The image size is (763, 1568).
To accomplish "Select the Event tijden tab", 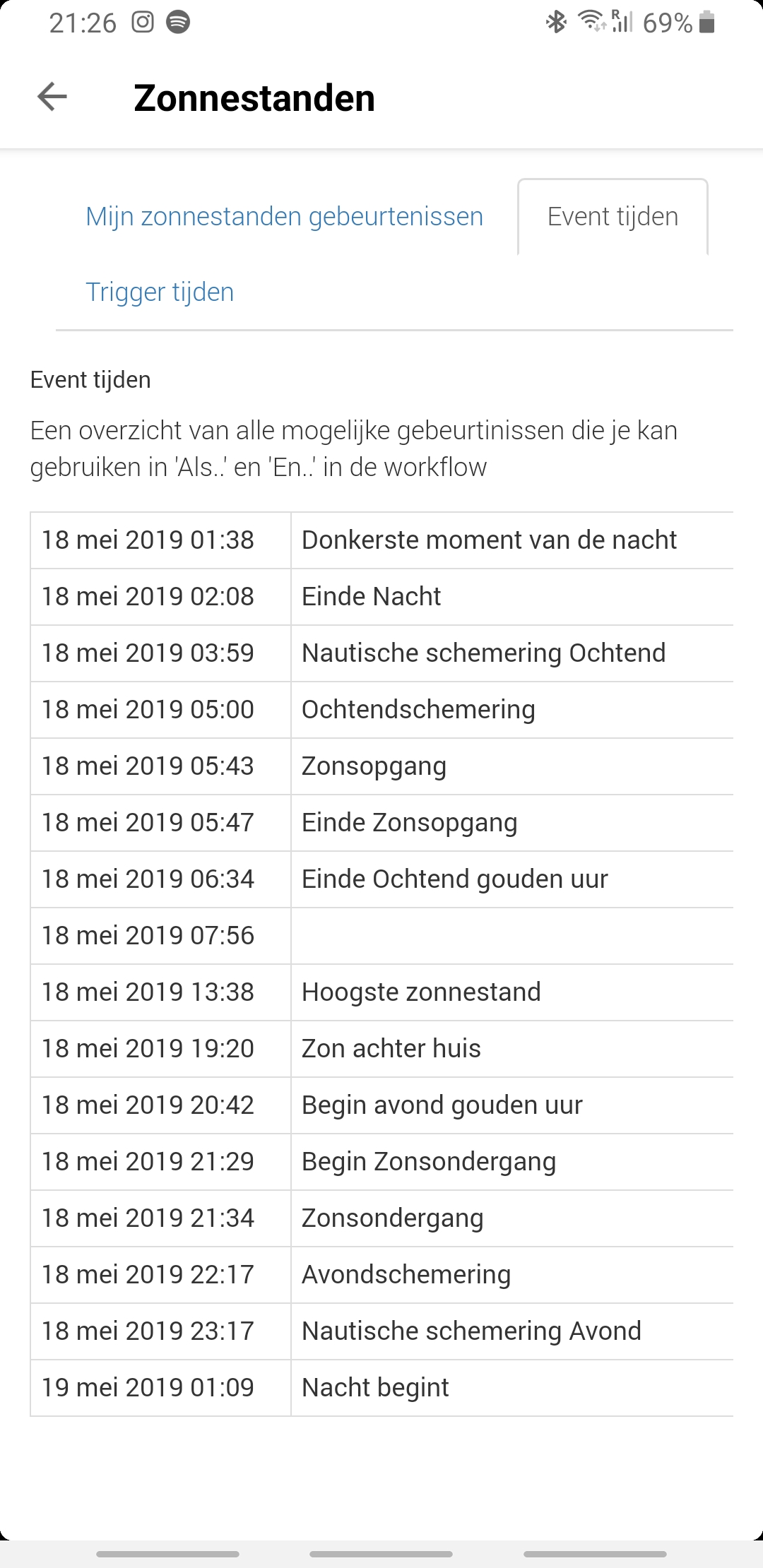I will (x=613, y=217).
